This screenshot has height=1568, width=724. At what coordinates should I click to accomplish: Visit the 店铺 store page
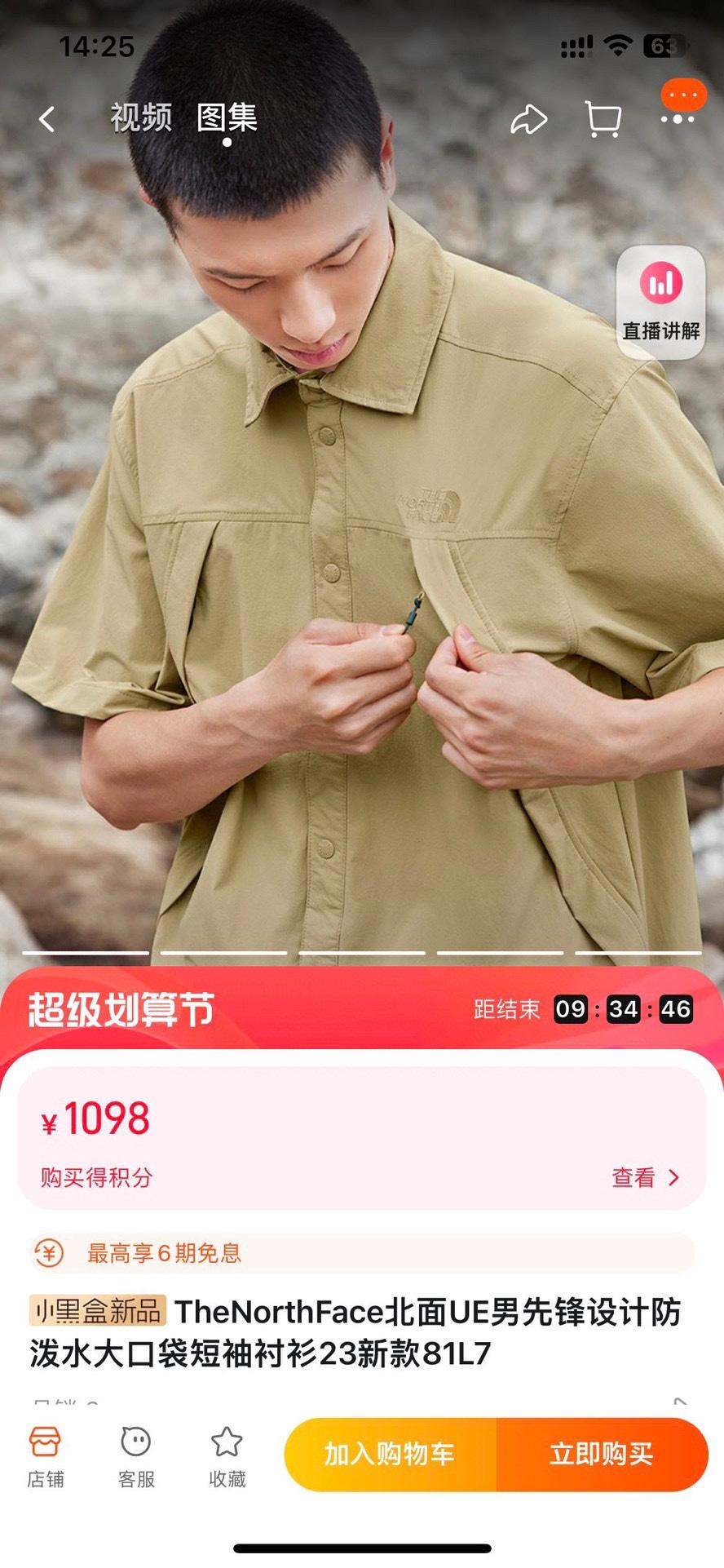46,1457
